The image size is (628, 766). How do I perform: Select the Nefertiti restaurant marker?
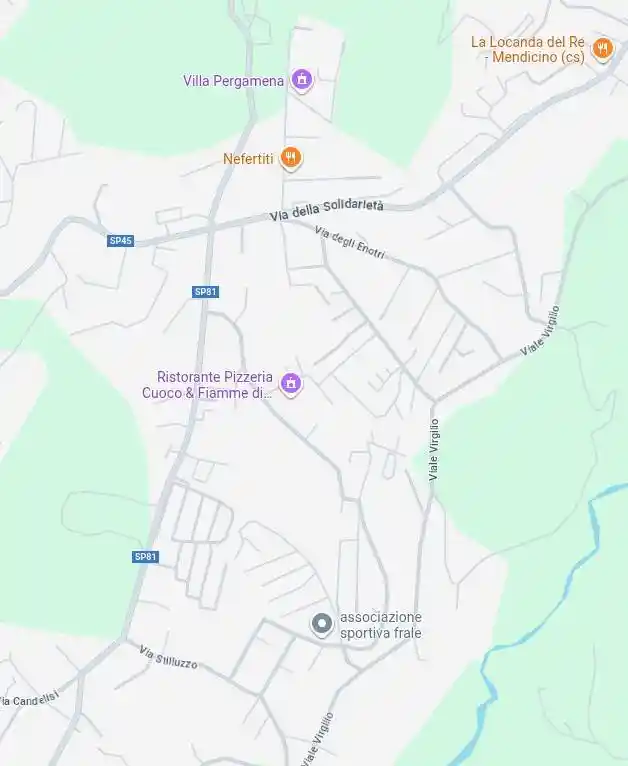point(290,157)
